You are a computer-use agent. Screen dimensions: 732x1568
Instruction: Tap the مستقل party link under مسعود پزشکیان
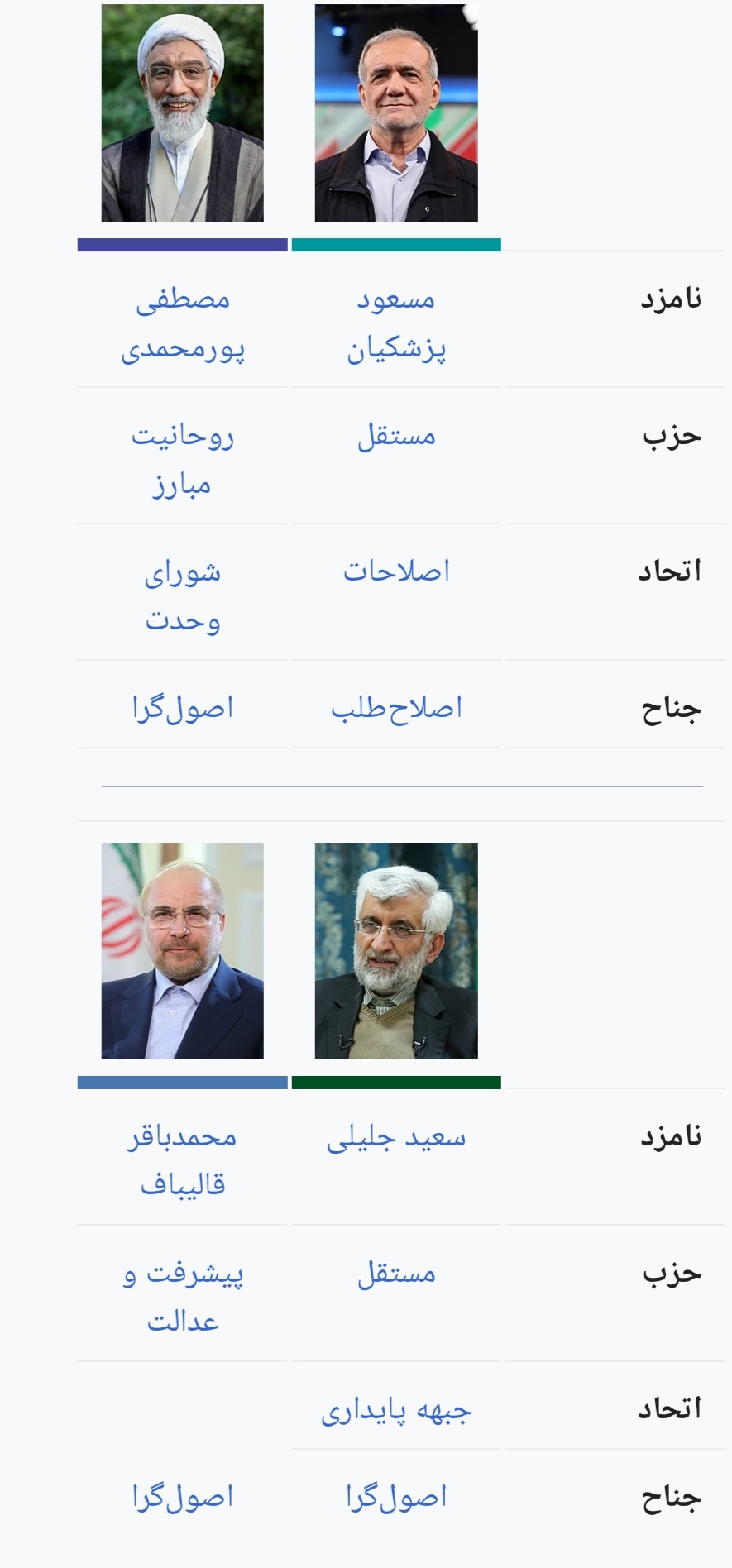[x=396, y=436]
